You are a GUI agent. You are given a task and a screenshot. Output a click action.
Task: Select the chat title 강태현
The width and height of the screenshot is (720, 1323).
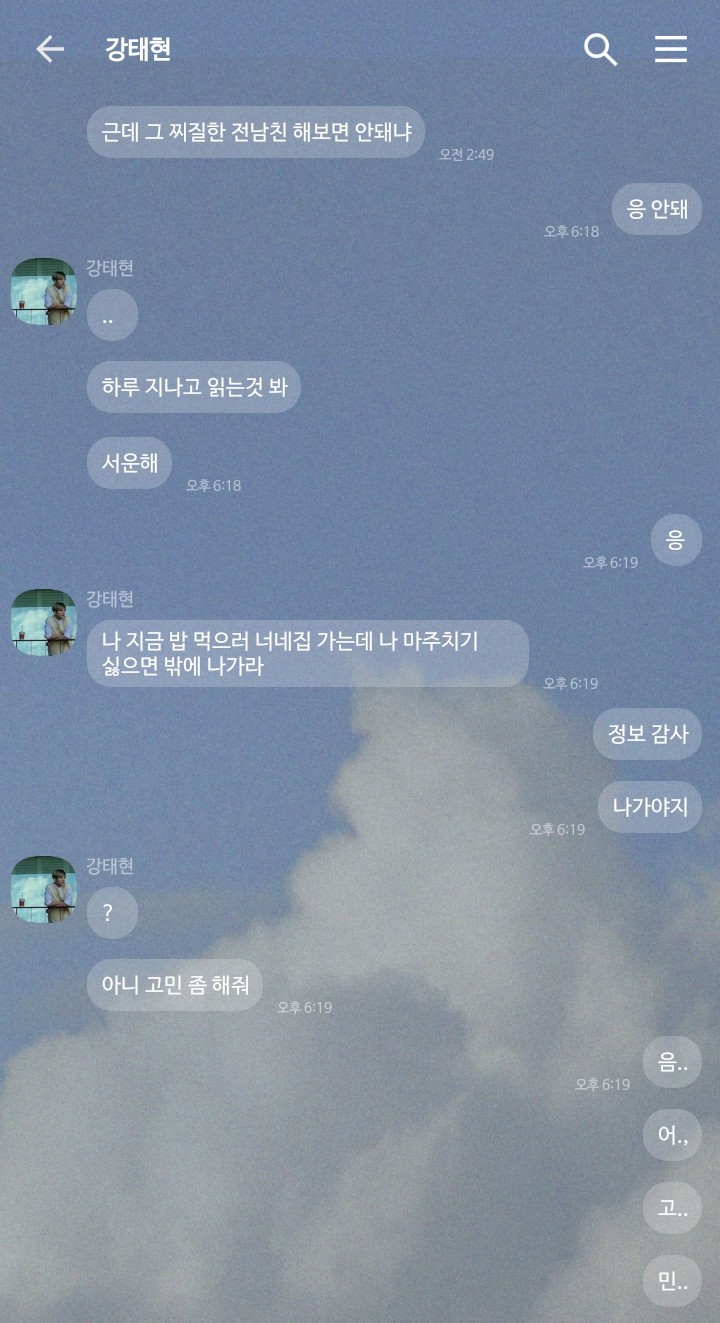click(x=135, y=48)
